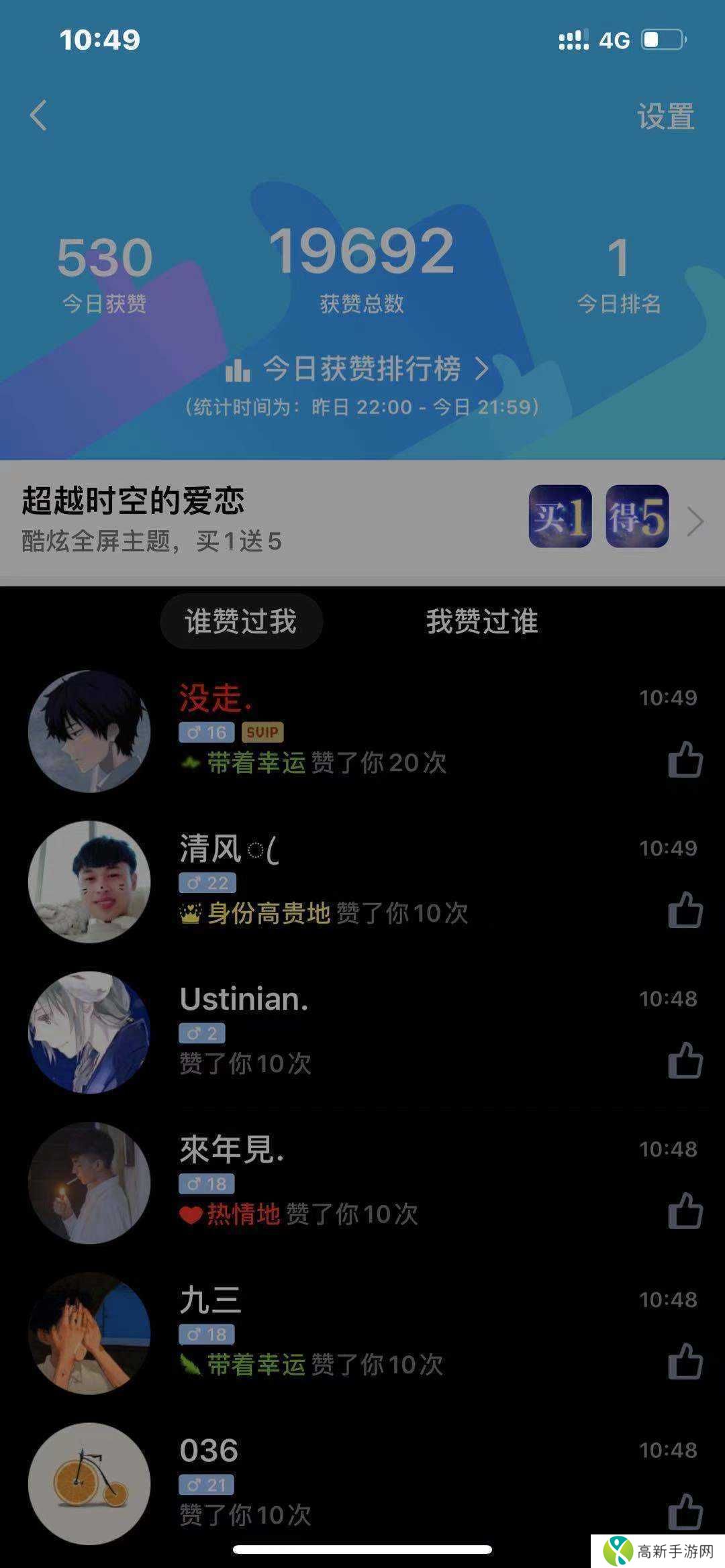Screen dimensions: 725x1568
Task: Tap the green leaf icon before 带着幸运
Action: (191, 760)
